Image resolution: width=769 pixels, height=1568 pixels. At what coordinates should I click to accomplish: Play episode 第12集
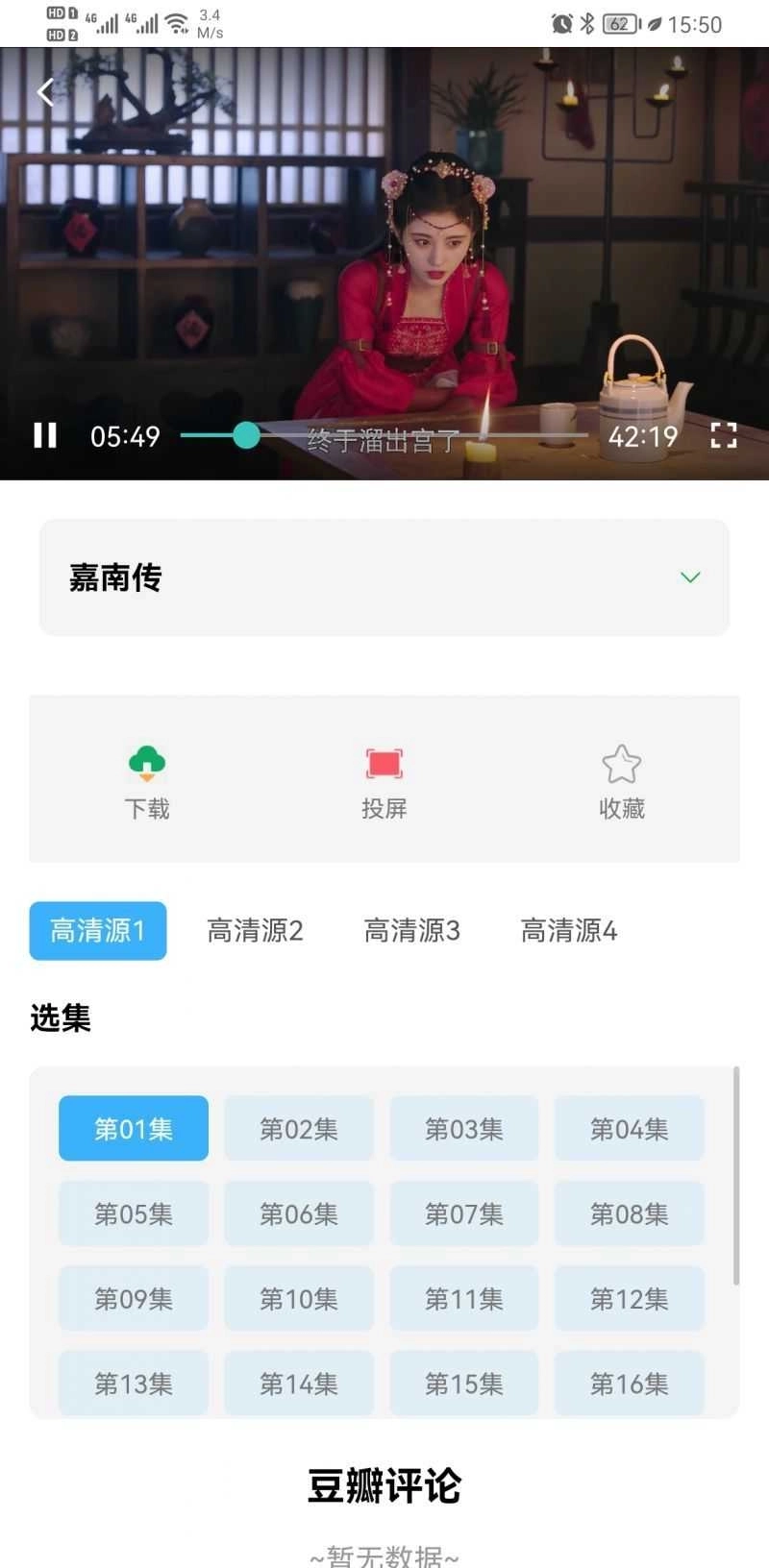(x=630, y=1298)
